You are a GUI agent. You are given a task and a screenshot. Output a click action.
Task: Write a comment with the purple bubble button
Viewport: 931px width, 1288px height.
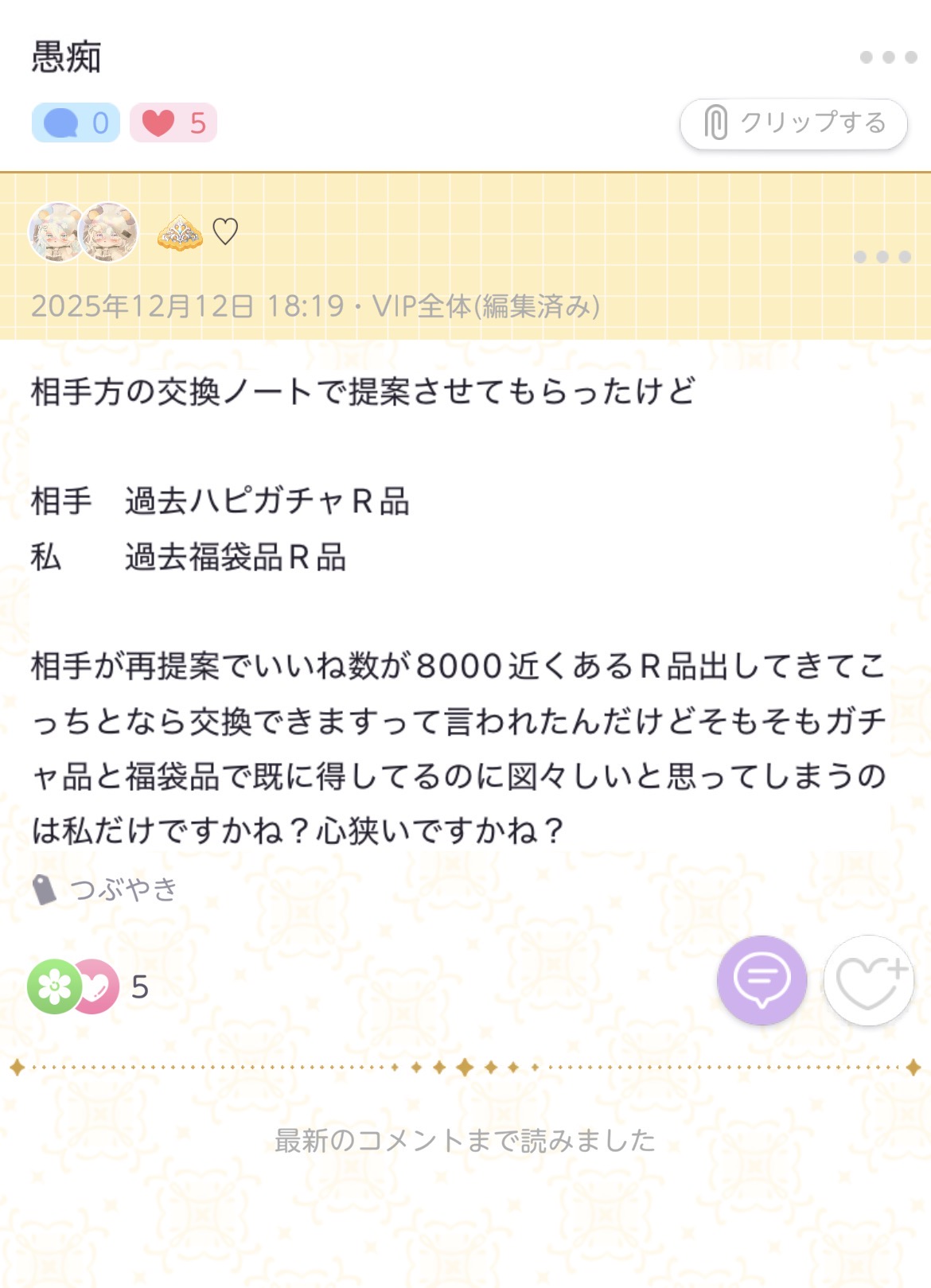tap(762, 979)
